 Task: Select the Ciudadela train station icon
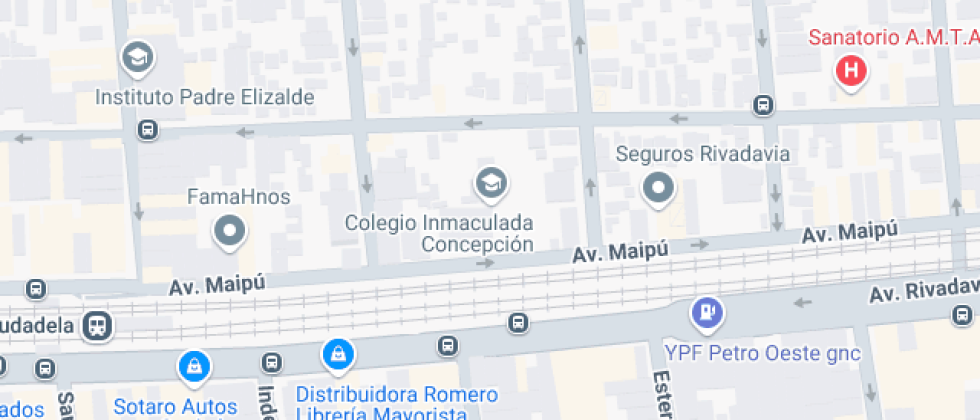pyautogui.click(x=97, y=325)
